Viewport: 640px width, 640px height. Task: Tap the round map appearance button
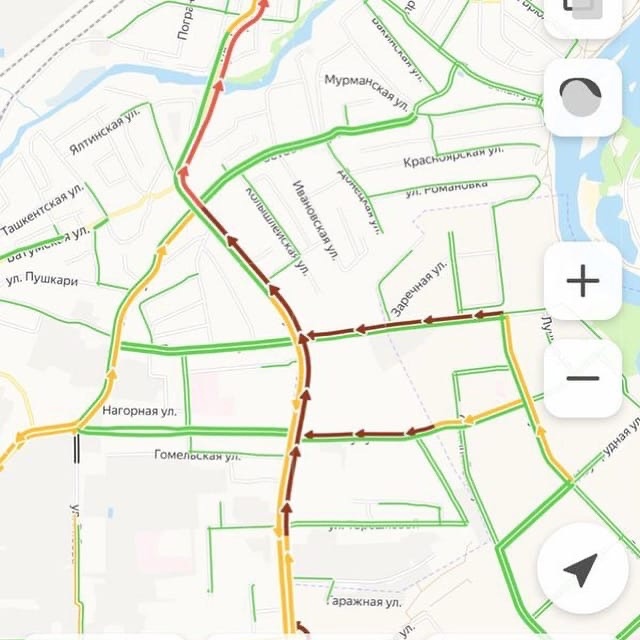click(582, 97)
